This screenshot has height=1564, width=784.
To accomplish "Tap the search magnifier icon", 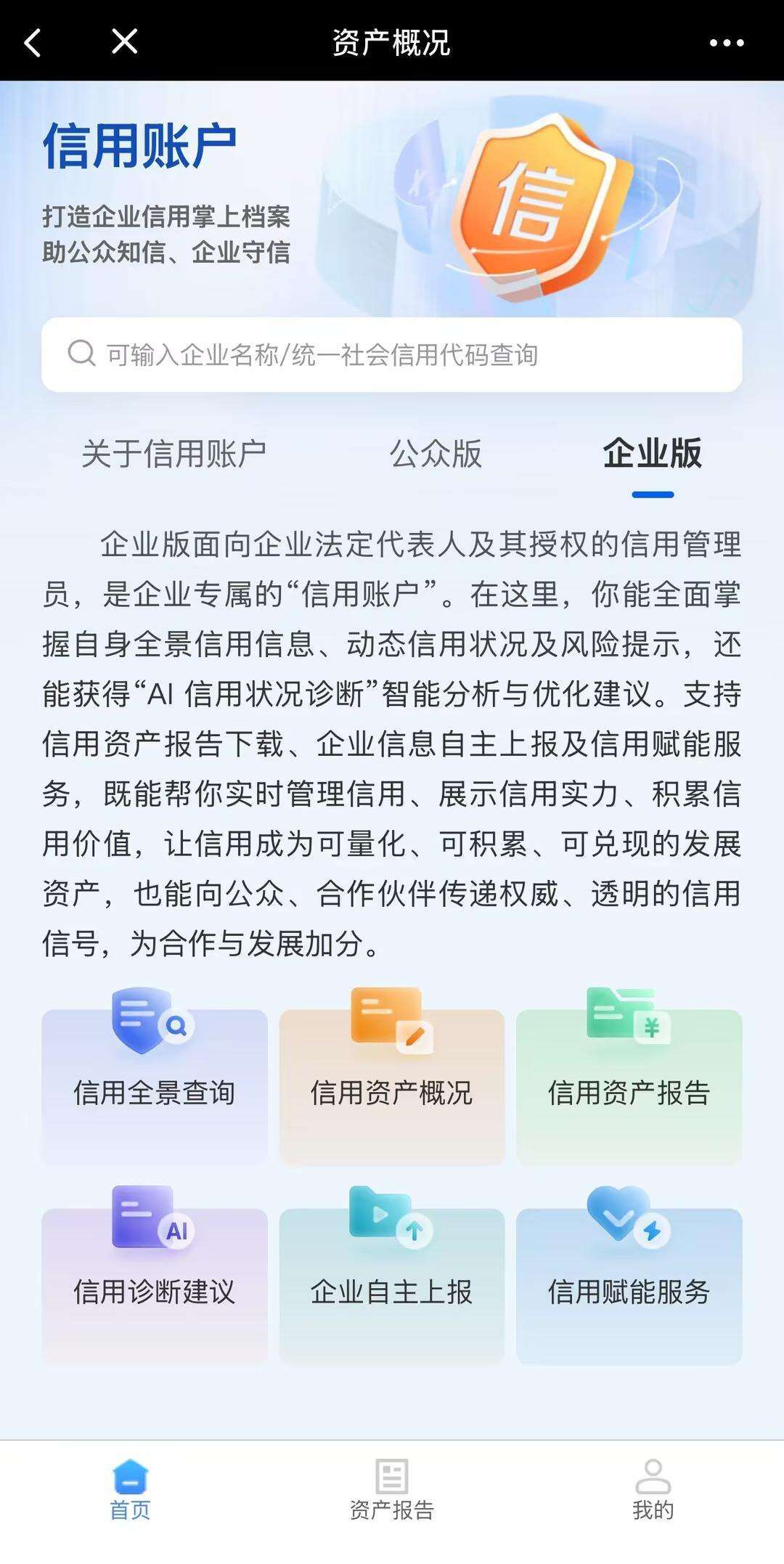I will click(81, 354).
